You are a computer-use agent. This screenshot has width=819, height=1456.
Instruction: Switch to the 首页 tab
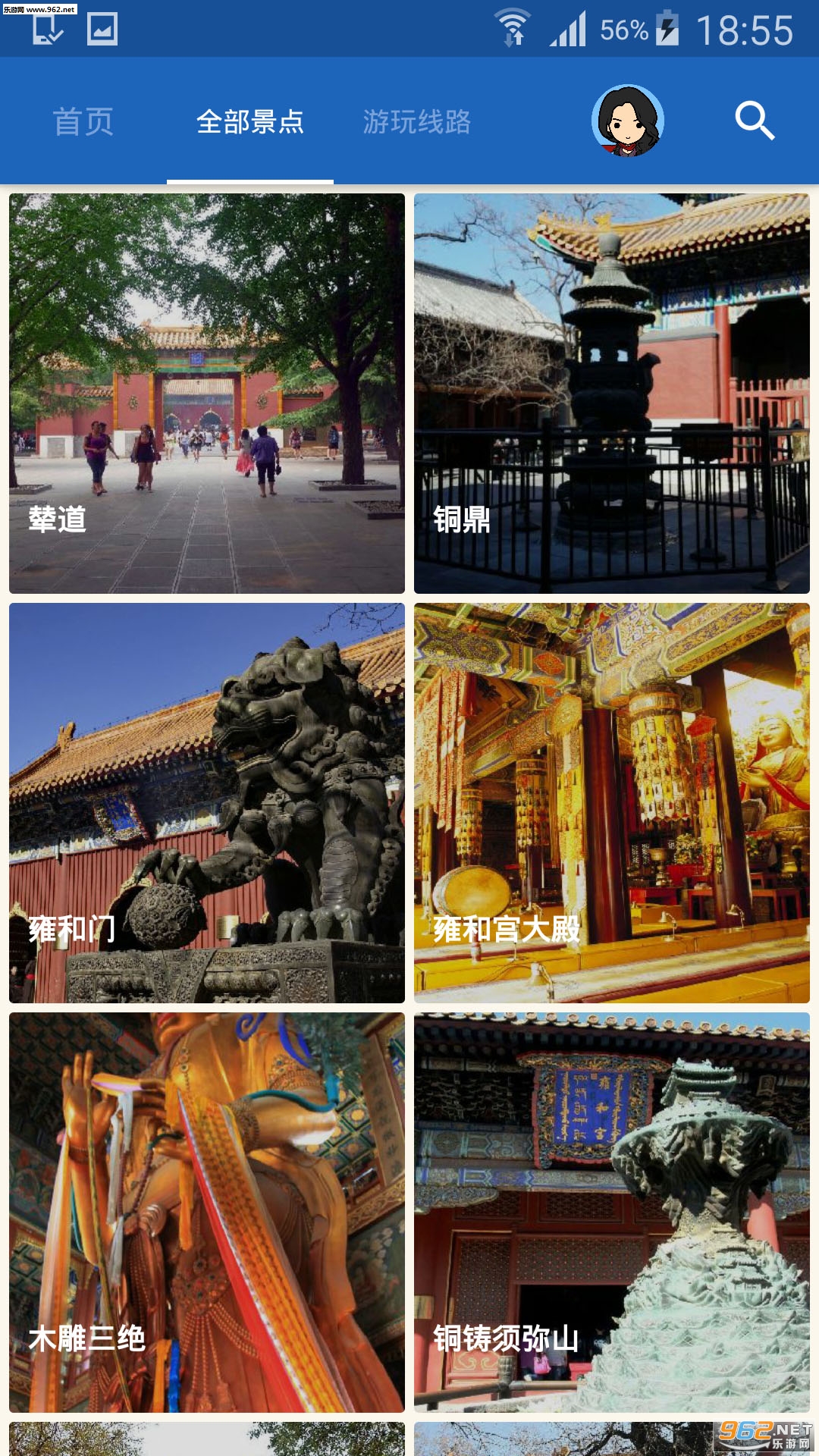click(x=83, y=121)
